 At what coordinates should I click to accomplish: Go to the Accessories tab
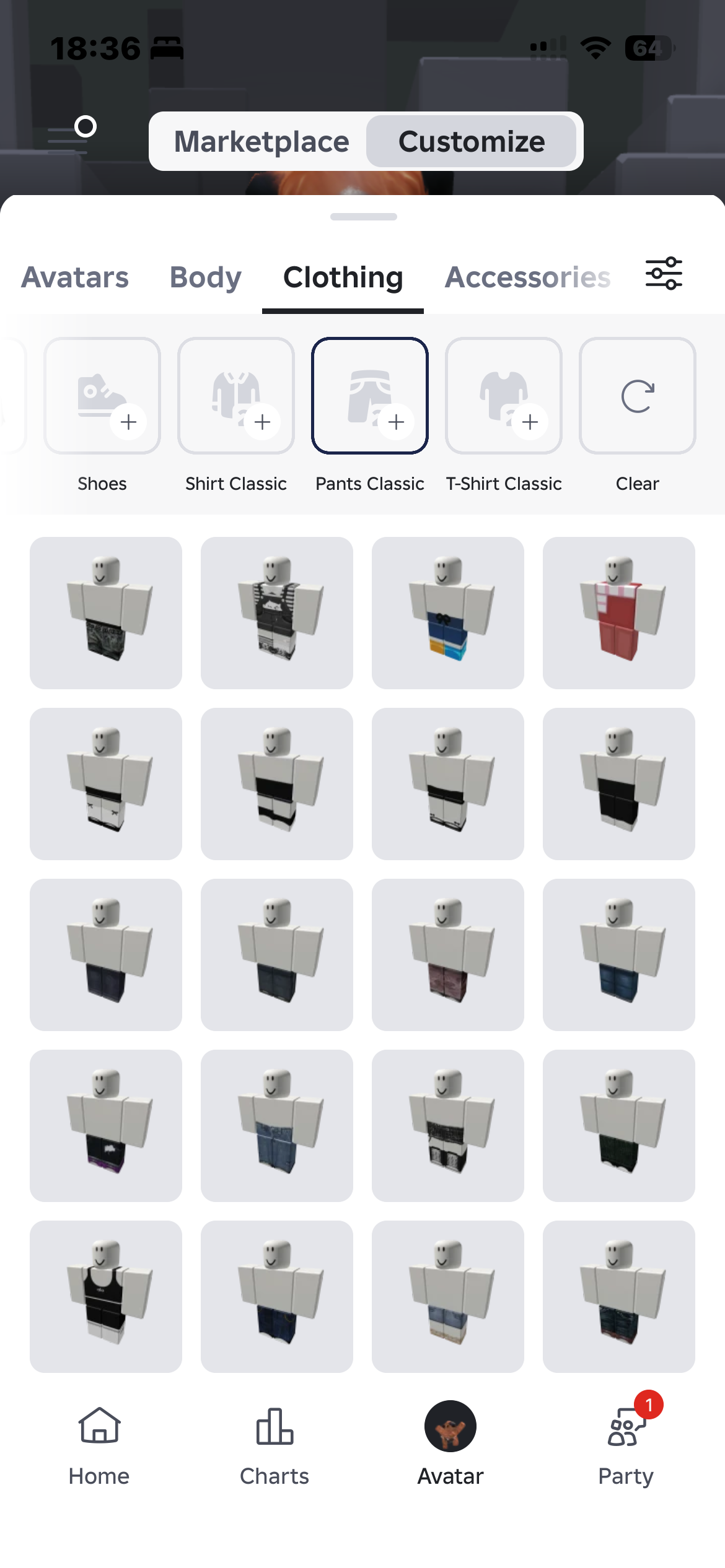coord(528,277)
